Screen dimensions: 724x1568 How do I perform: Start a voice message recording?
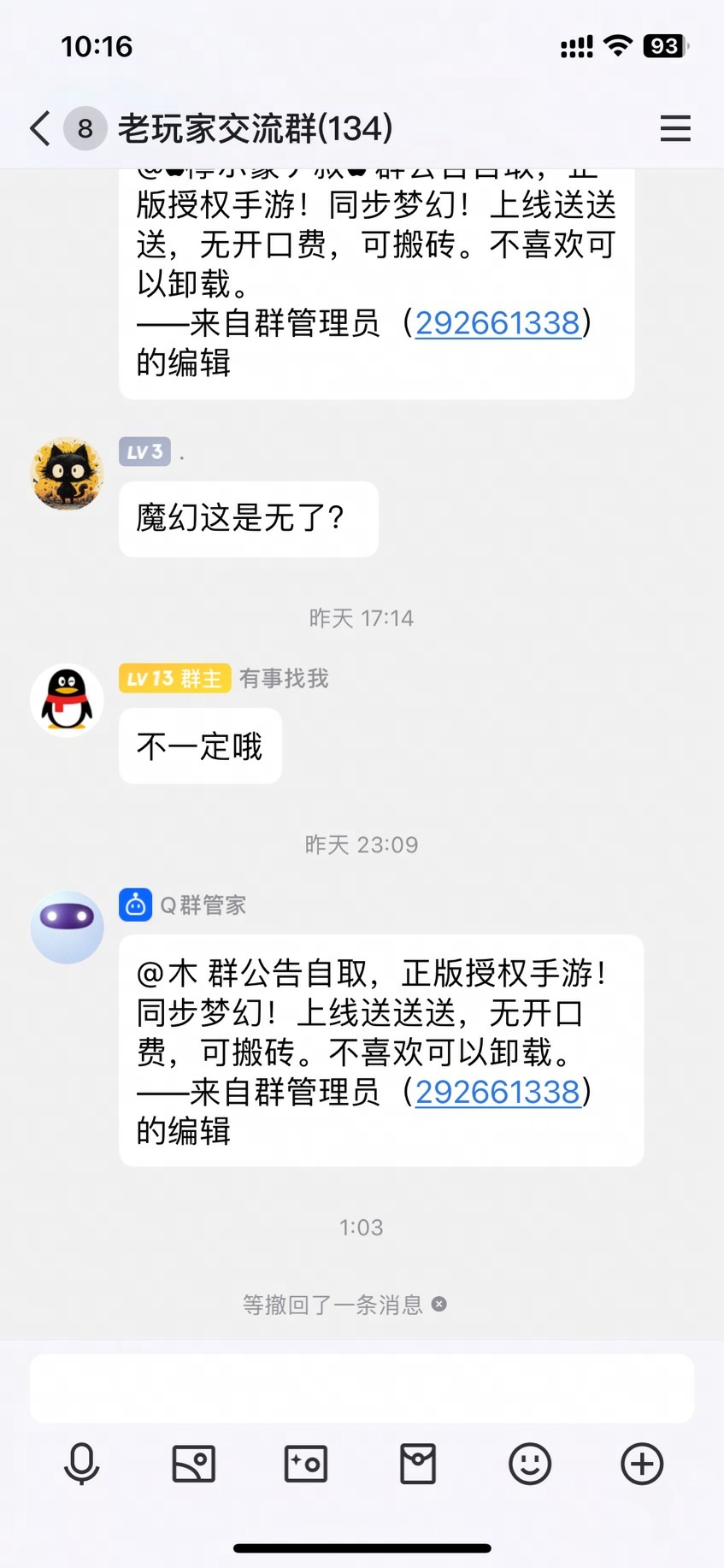[x=82, y=1464]
